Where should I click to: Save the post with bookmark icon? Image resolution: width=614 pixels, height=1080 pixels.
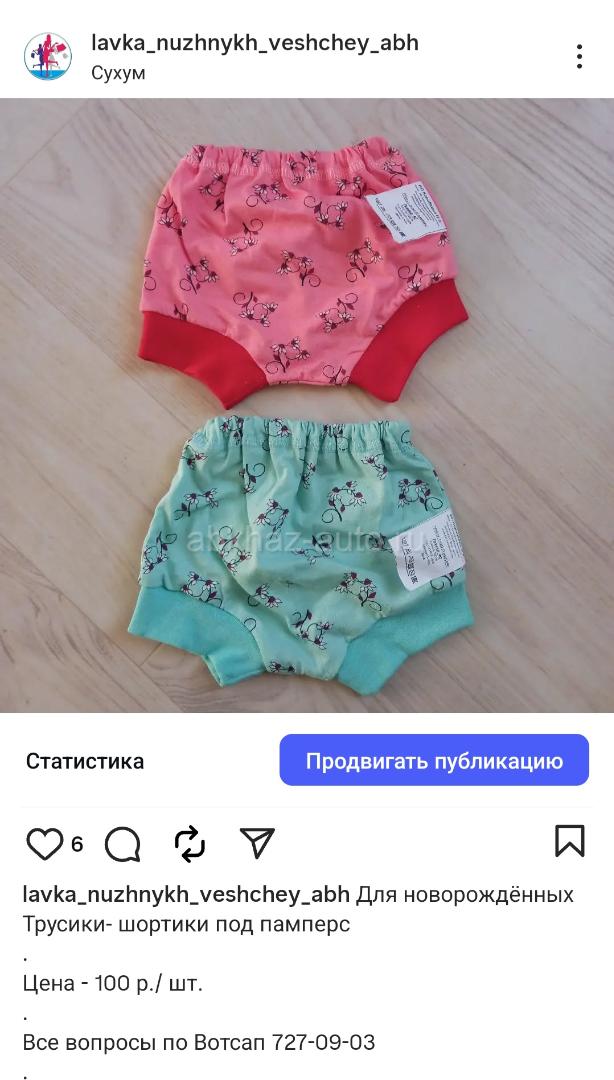click(x=569, y=841)
